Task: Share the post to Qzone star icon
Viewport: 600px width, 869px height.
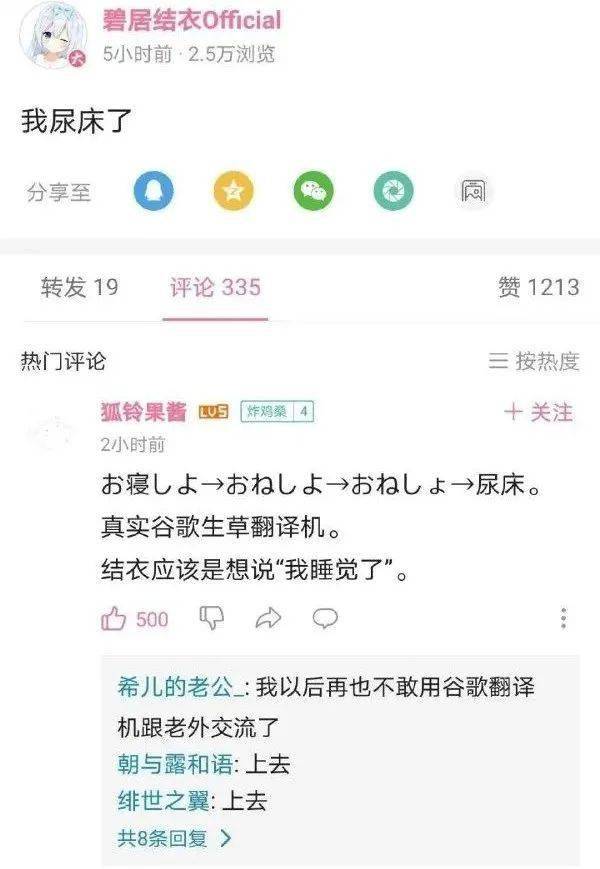Action: point(234,192)
